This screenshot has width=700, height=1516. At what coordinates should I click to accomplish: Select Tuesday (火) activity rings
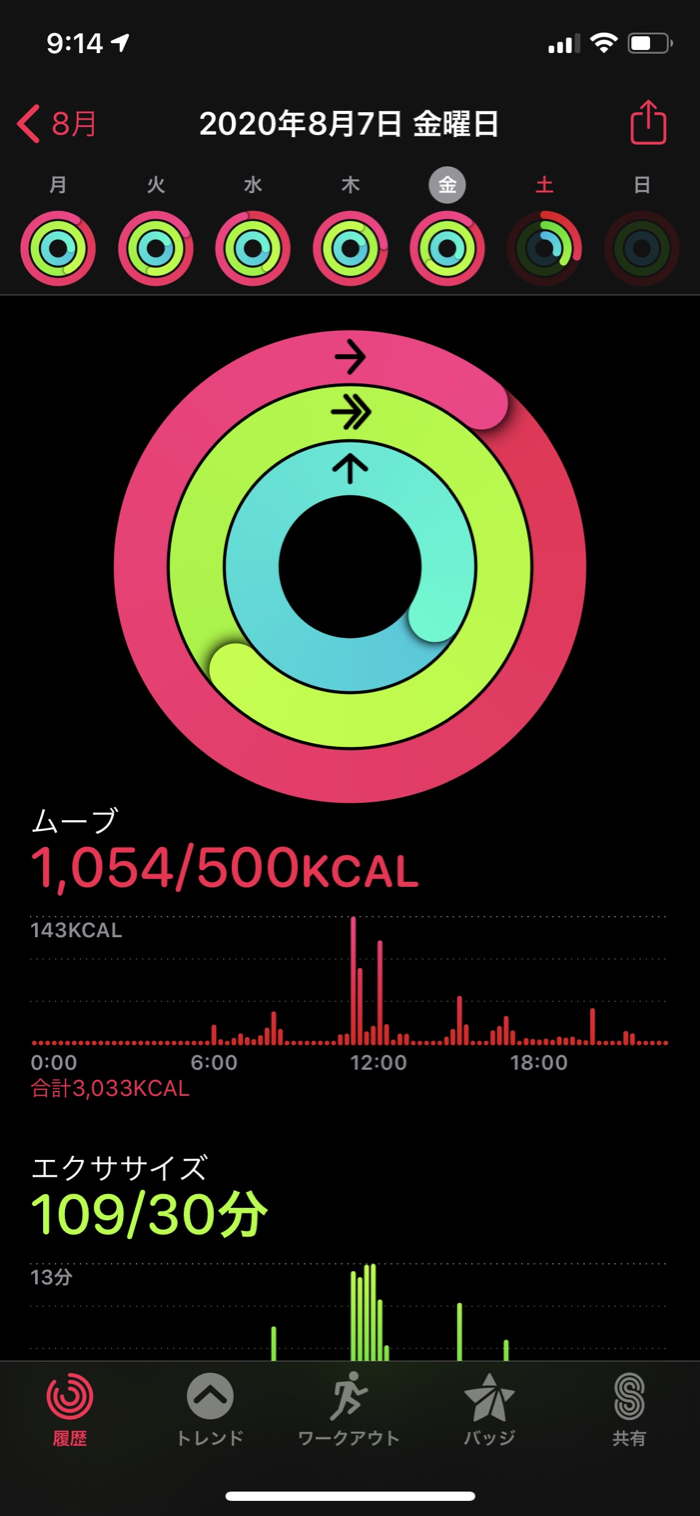156,248
